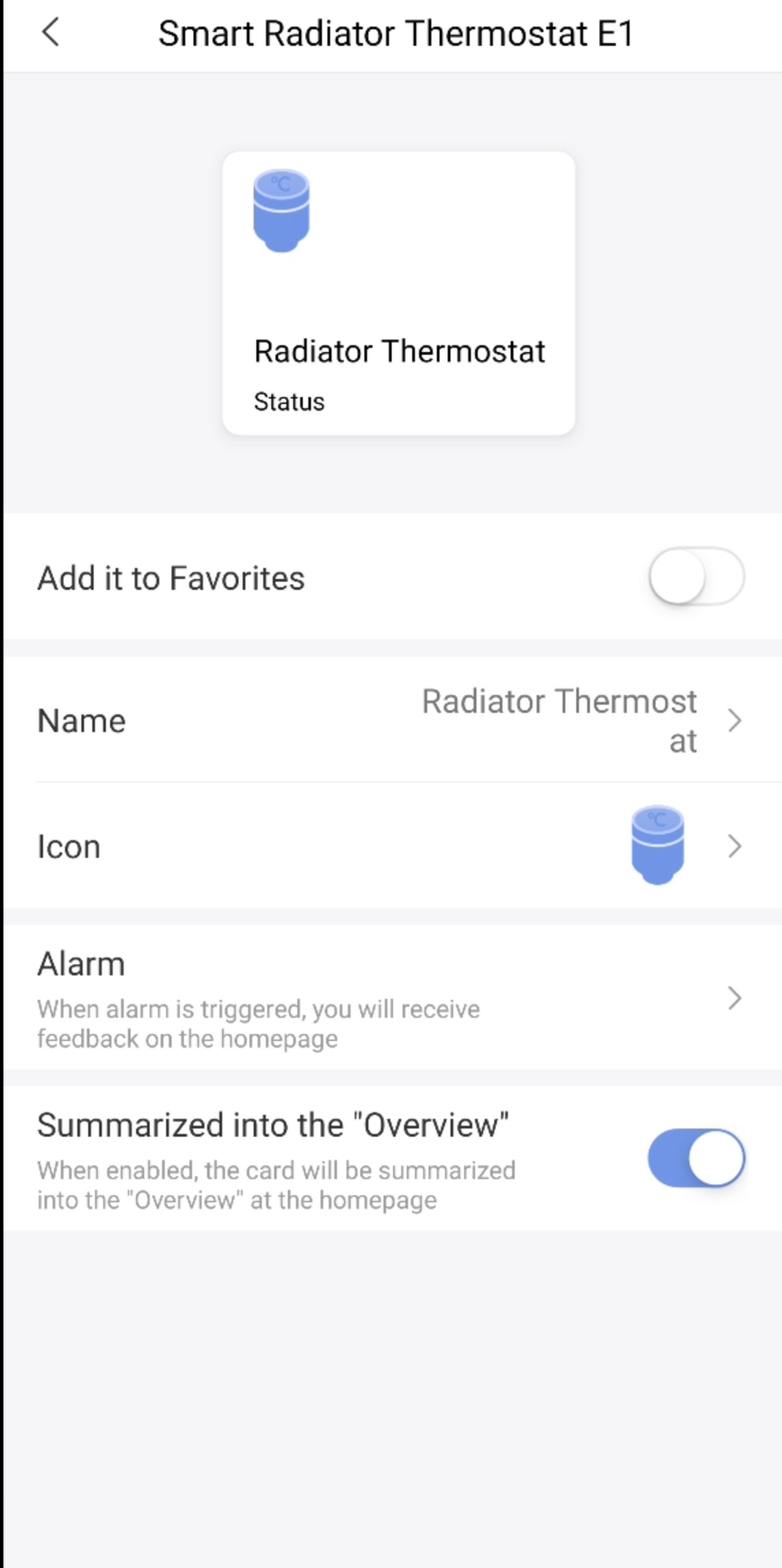This screenshot has width=782, height=1568.
Task: Open the Icon selection row
Action: point(392,846)
